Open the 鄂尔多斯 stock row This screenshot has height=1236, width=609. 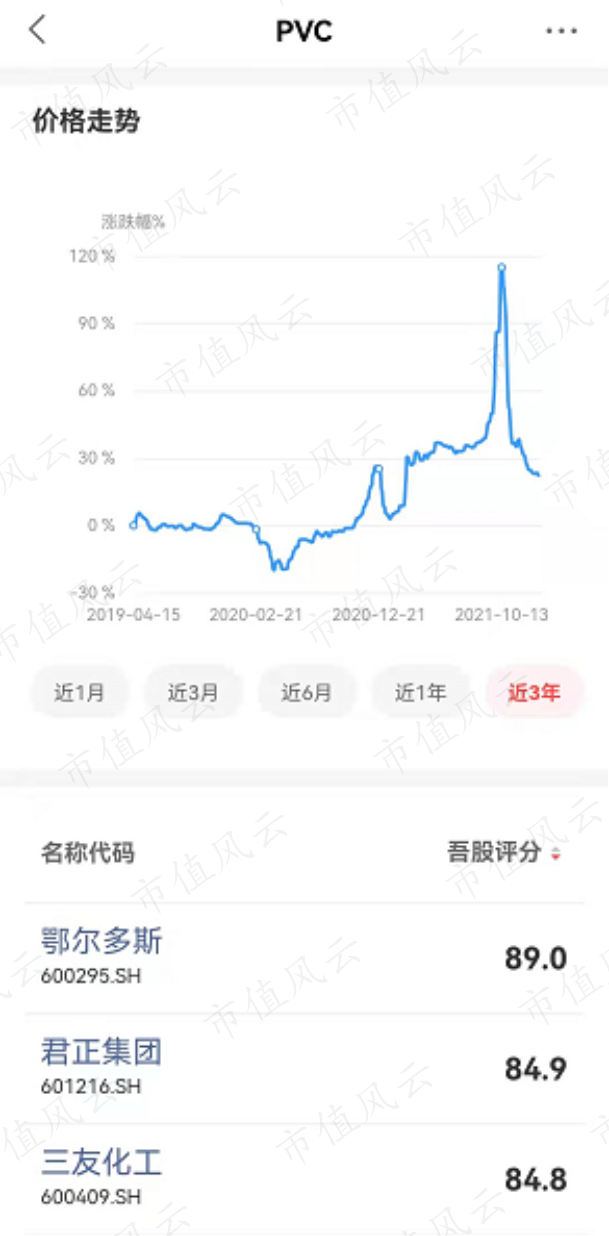coord(304,958)
